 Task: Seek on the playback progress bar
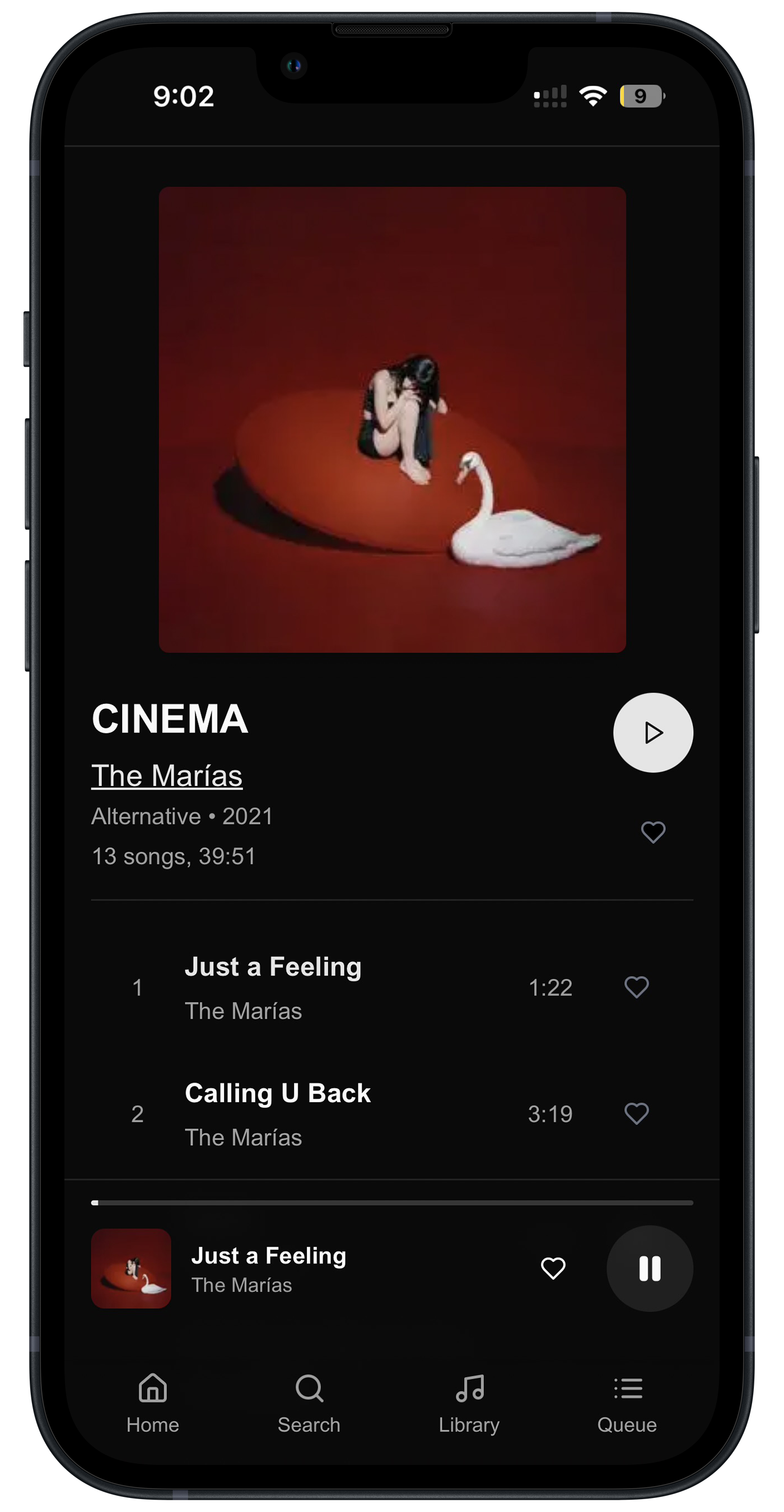[x=392, y=1203]
